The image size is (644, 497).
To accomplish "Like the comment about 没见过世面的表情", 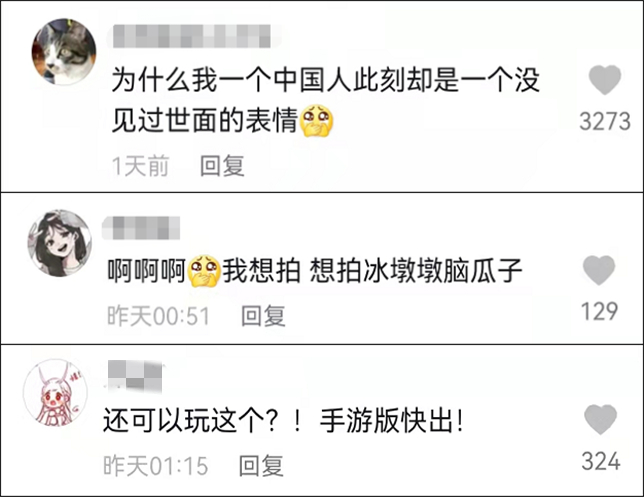I will click(x=603, y=80).
